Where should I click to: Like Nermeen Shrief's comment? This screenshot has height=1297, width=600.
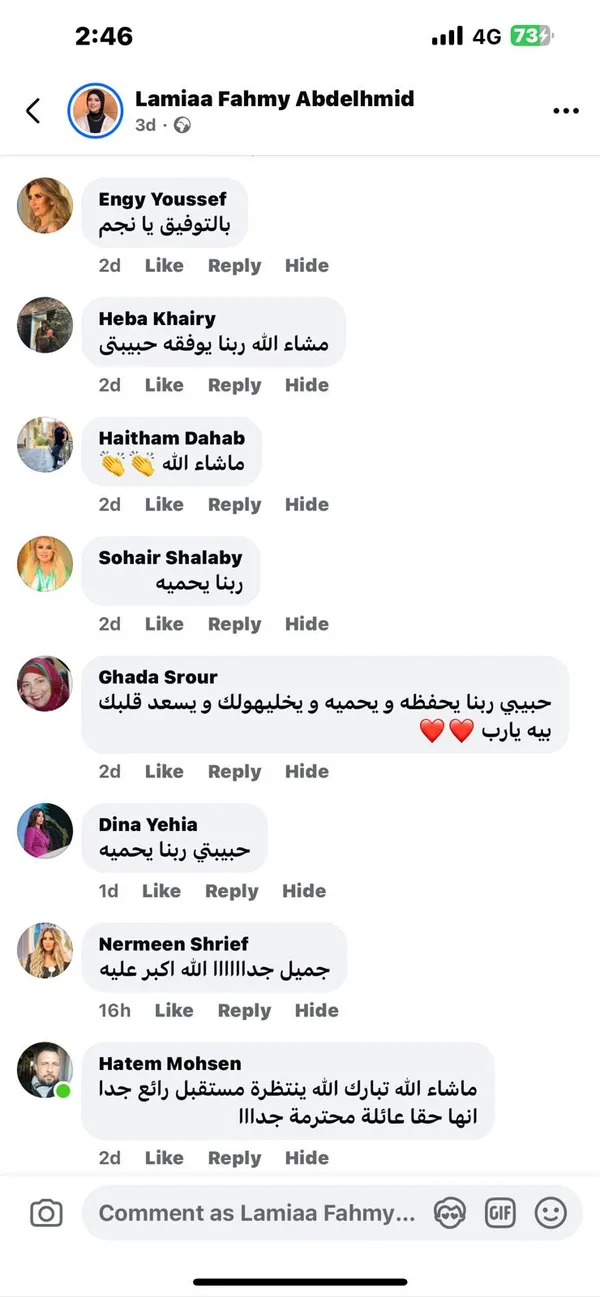point(174,1010)
